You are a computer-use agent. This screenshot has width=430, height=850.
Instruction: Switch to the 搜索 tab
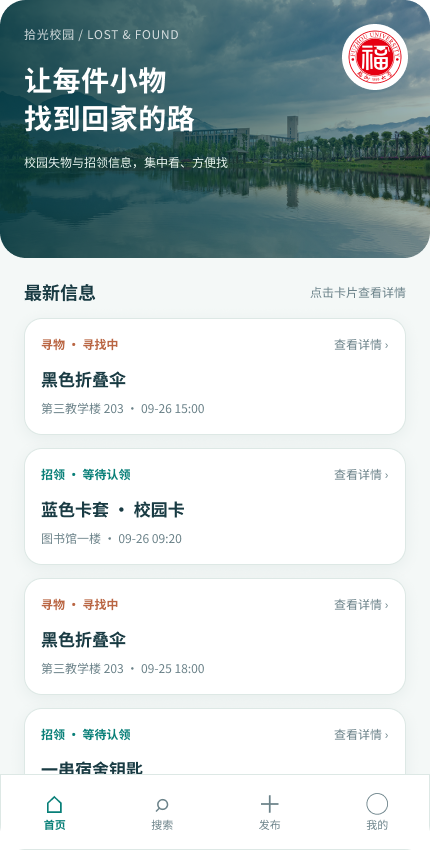tap(162, 812)
